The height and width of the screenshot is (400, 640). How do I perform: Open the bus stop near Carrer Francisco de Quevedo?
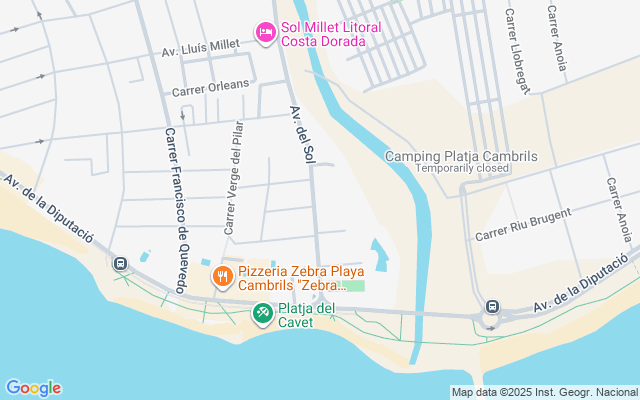(x=120, y=263)
